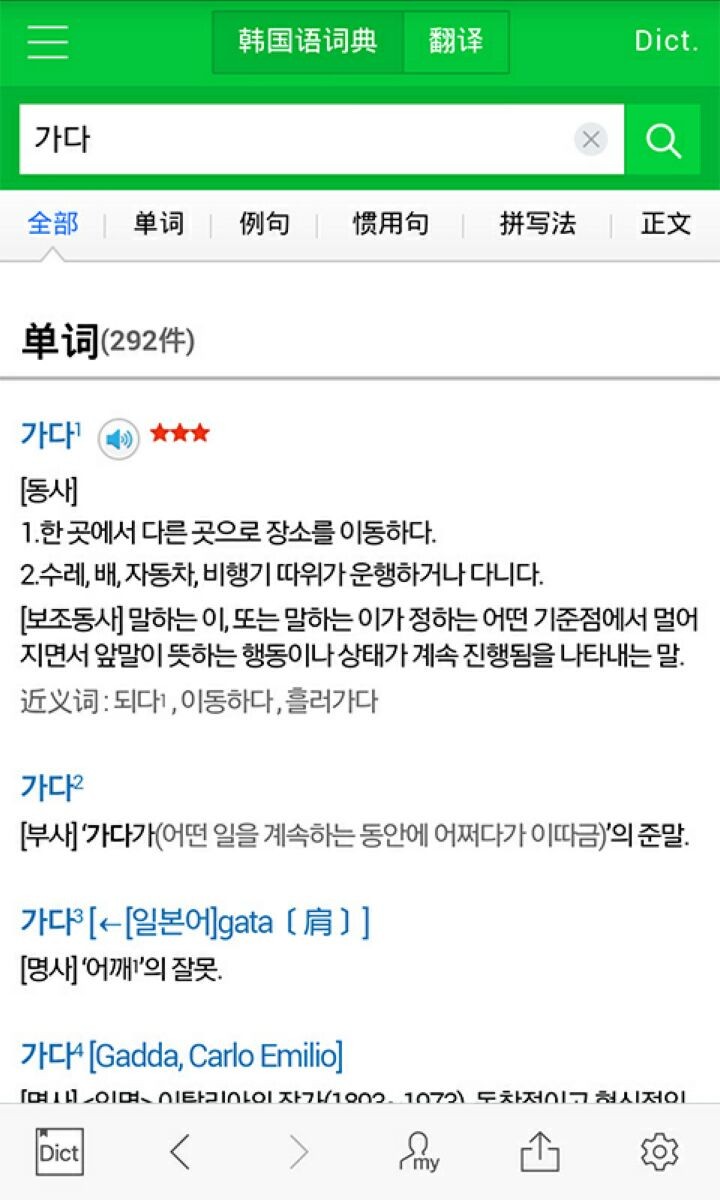Open the Dict. link in header

tap(666, 42)
